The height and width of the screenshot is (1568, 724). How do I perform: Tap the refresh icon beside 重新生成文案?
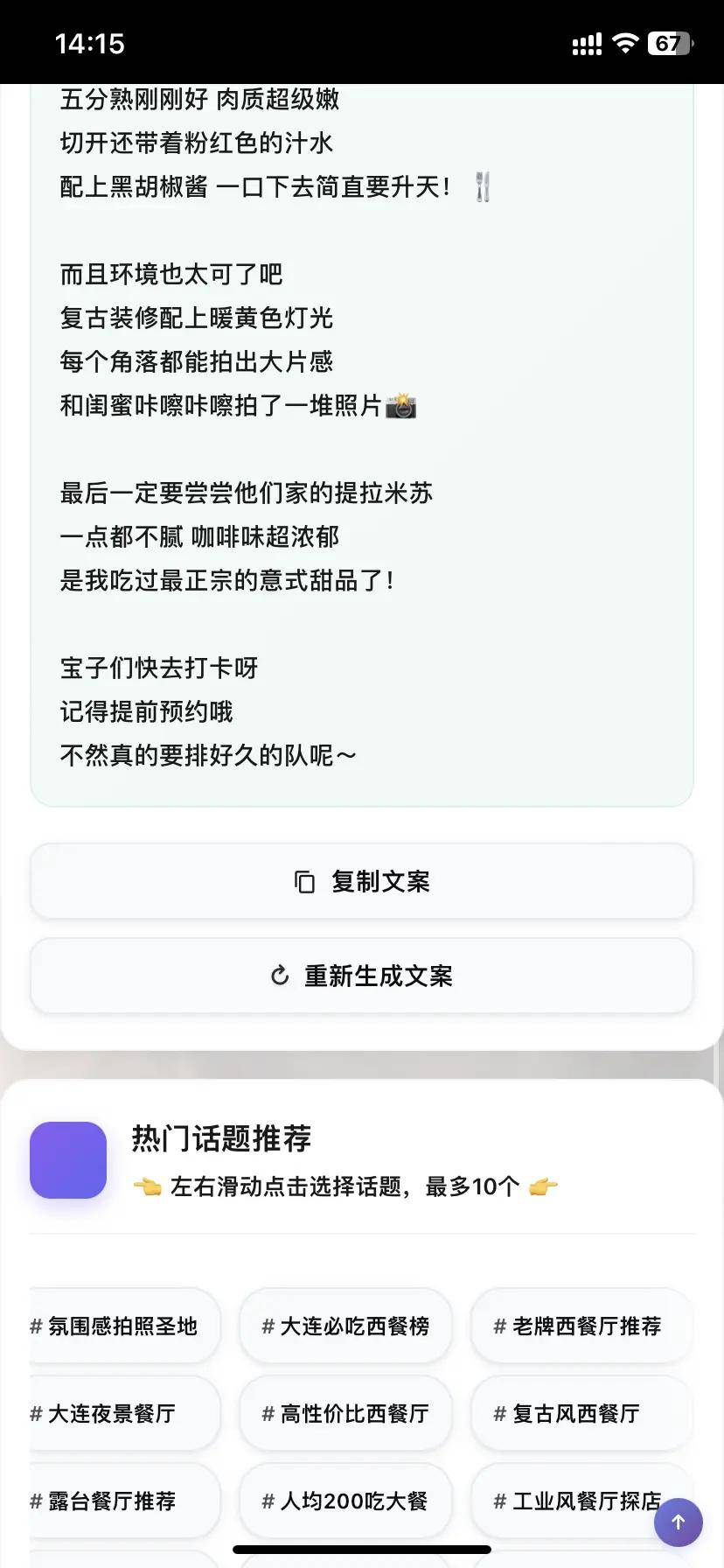pos(278,976)
